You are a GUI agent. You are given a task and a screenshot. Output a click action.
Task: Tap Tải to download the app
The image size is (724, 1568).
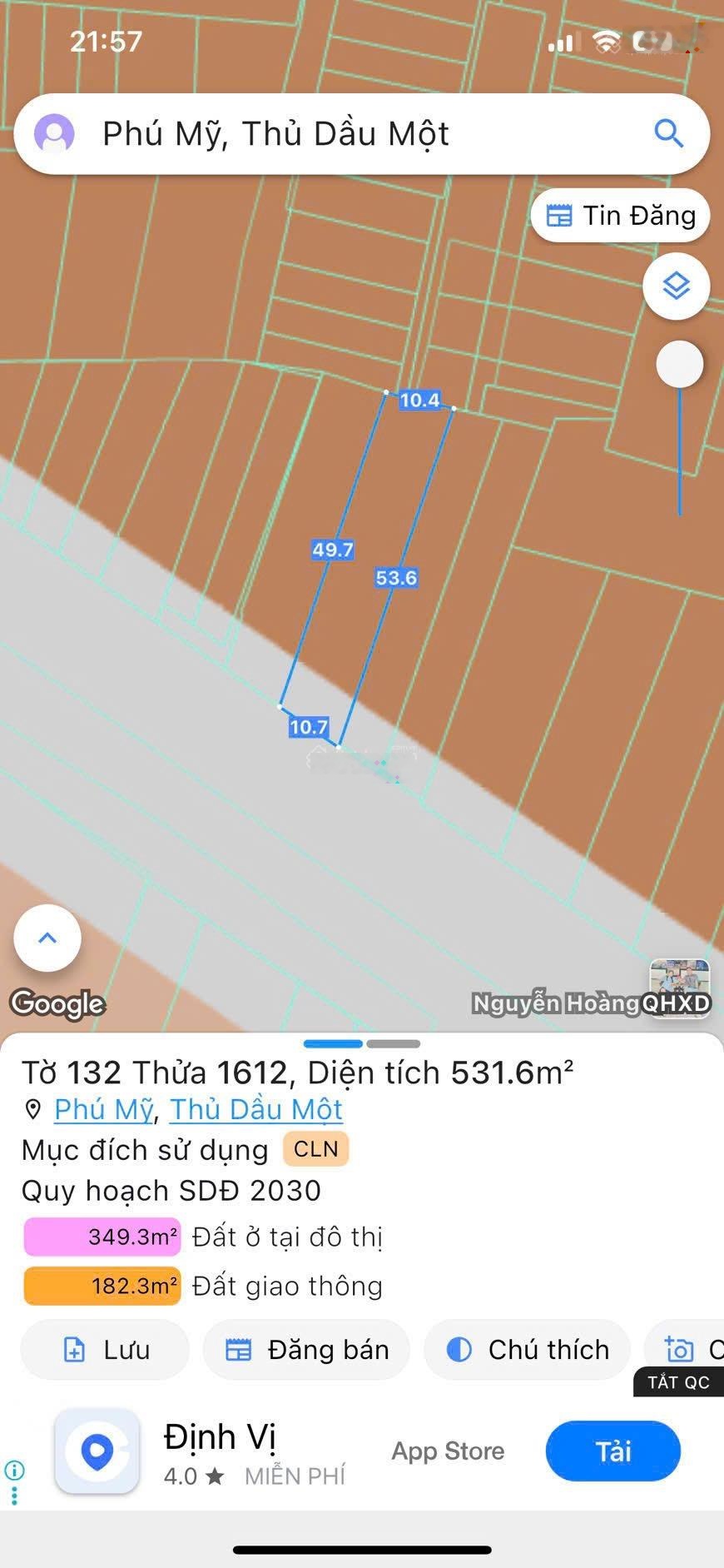pos(612,1451)
